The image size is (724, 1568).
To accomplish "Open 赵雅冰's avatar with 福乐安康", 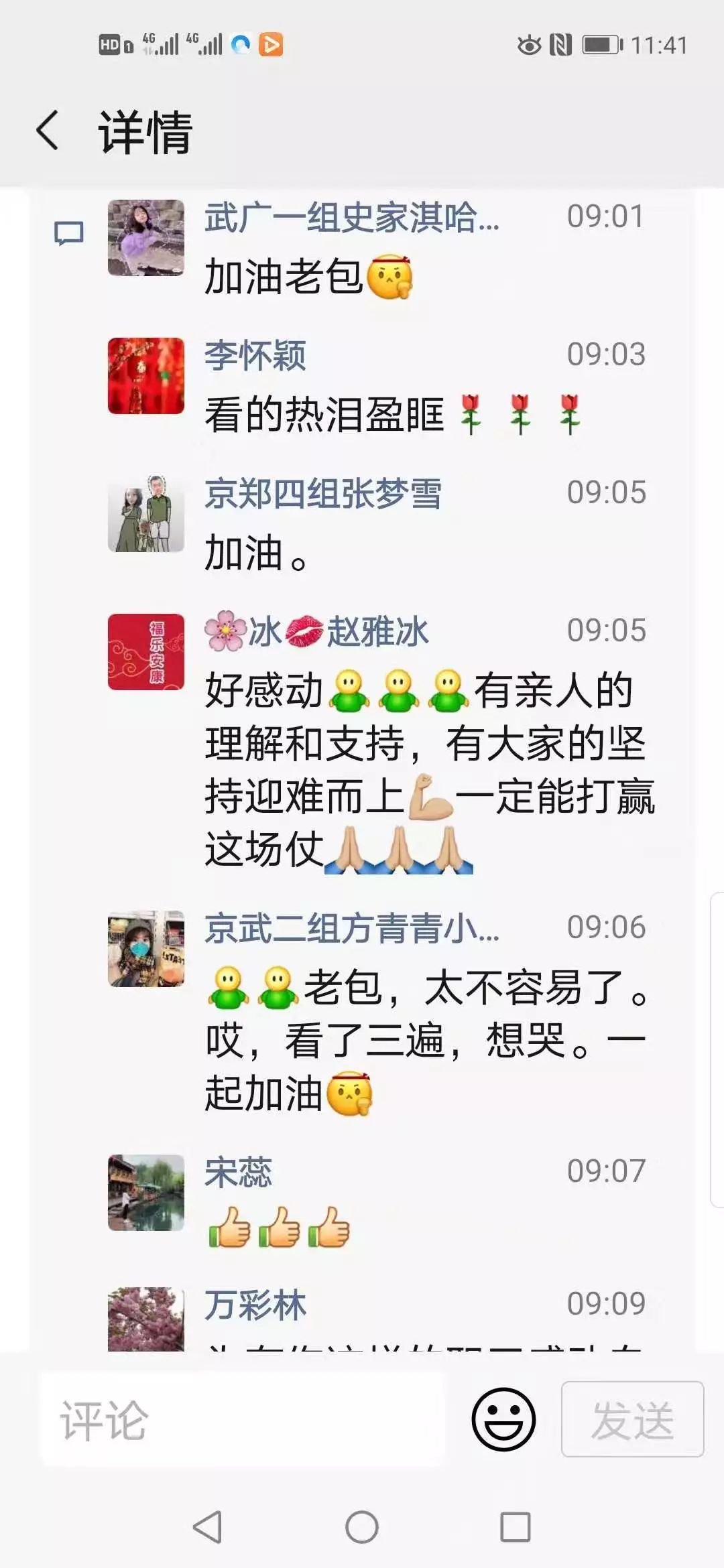I will tap(146, 652).
